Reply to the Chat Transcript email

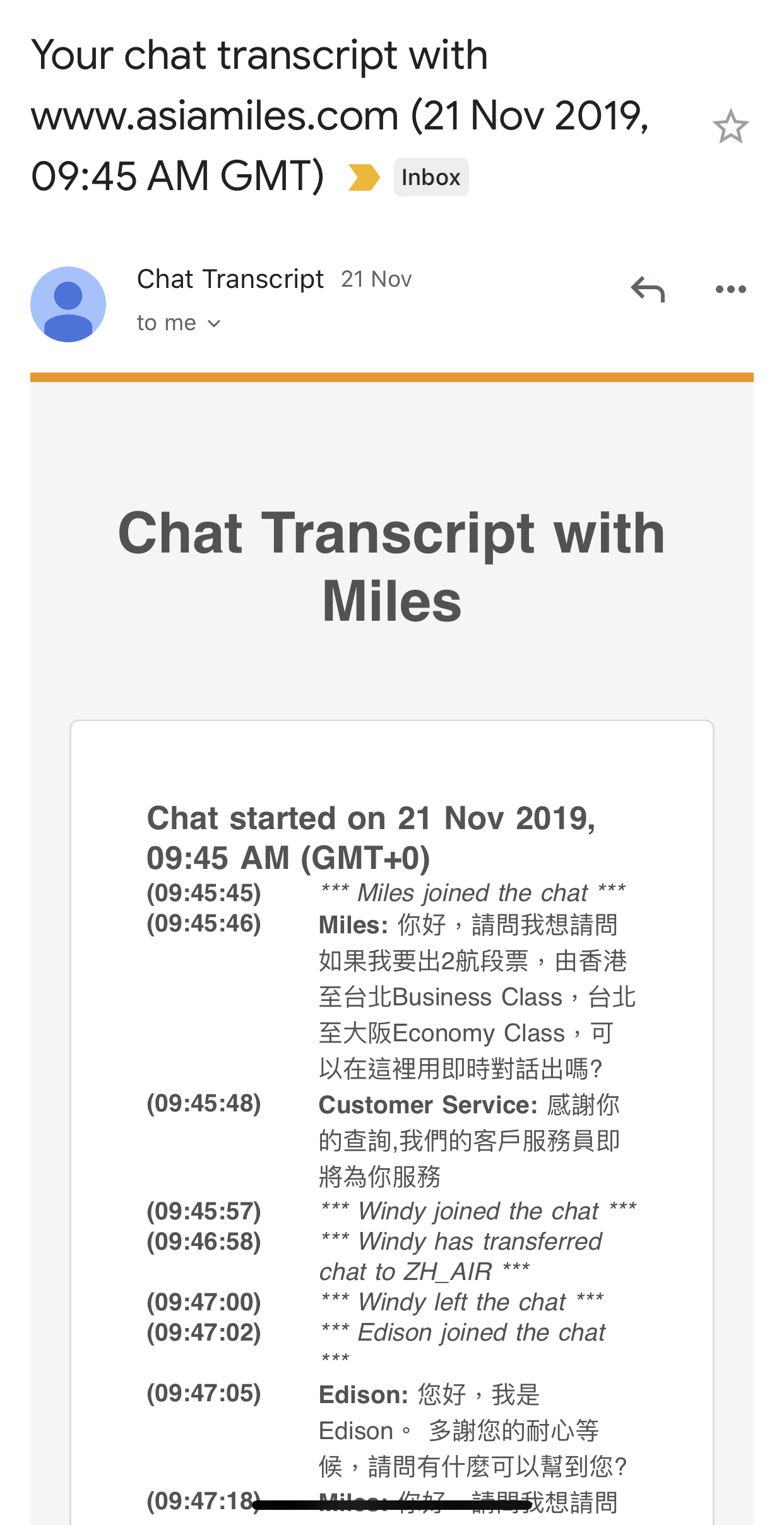pos(648,289)
